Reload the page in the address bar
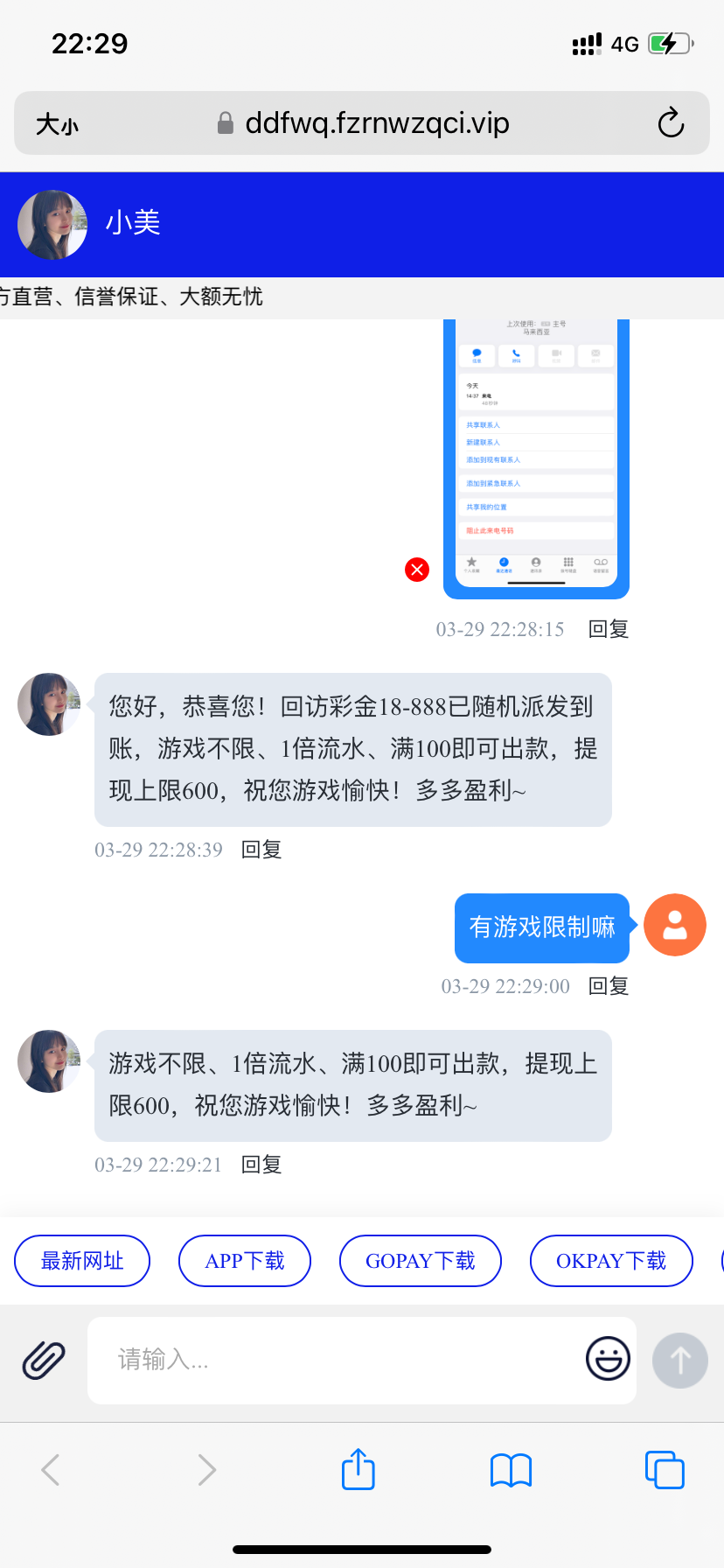This screenshot has width=724, height=1568. 671,123
